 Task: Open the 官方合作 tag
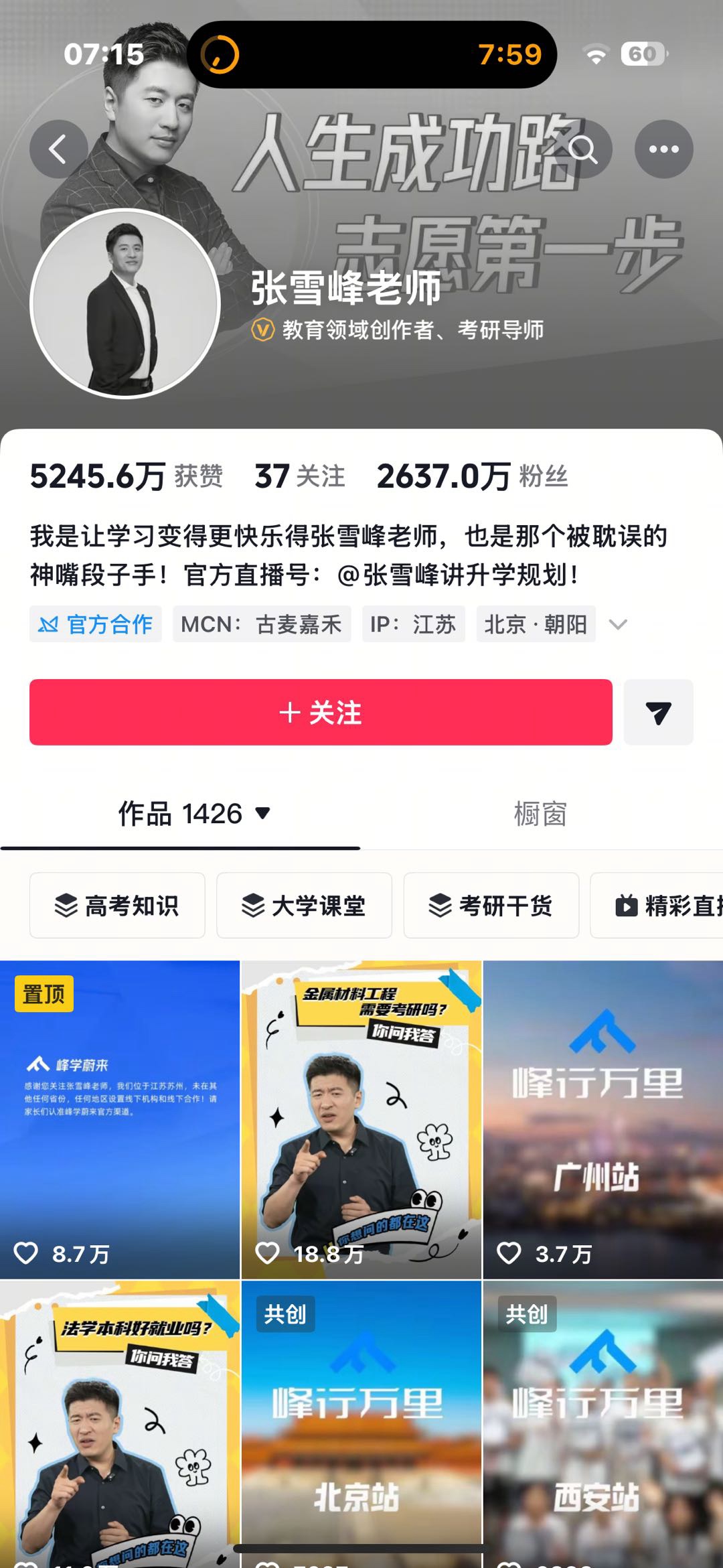pos(96,624)
